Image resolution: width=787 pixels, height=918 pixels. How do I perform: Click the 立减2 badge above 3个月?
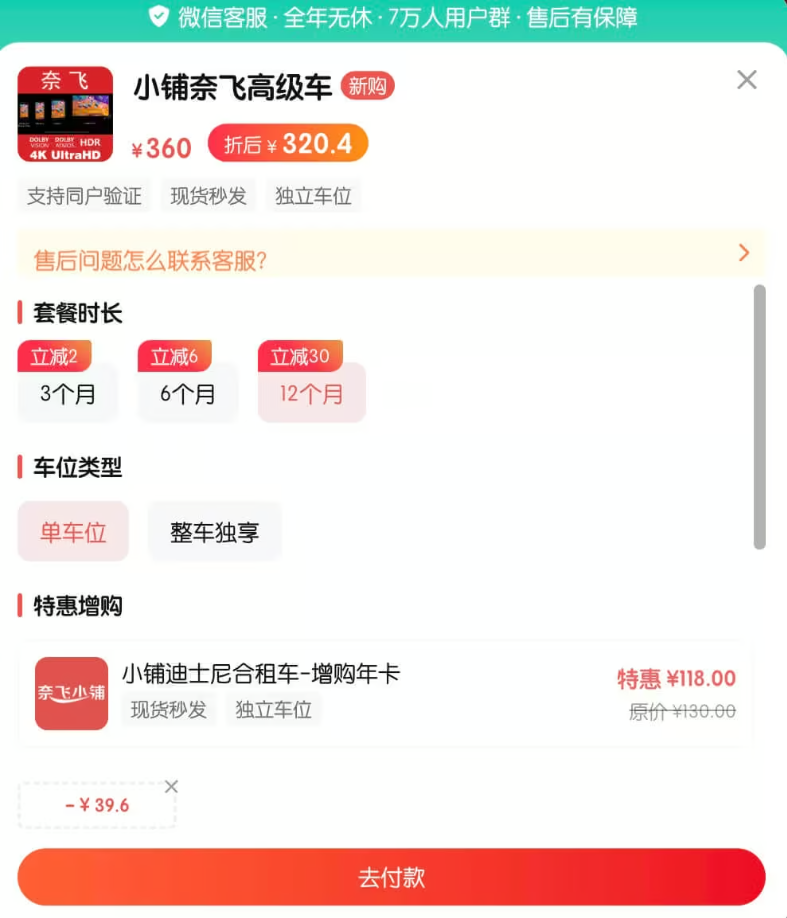(x=55, y=355)
